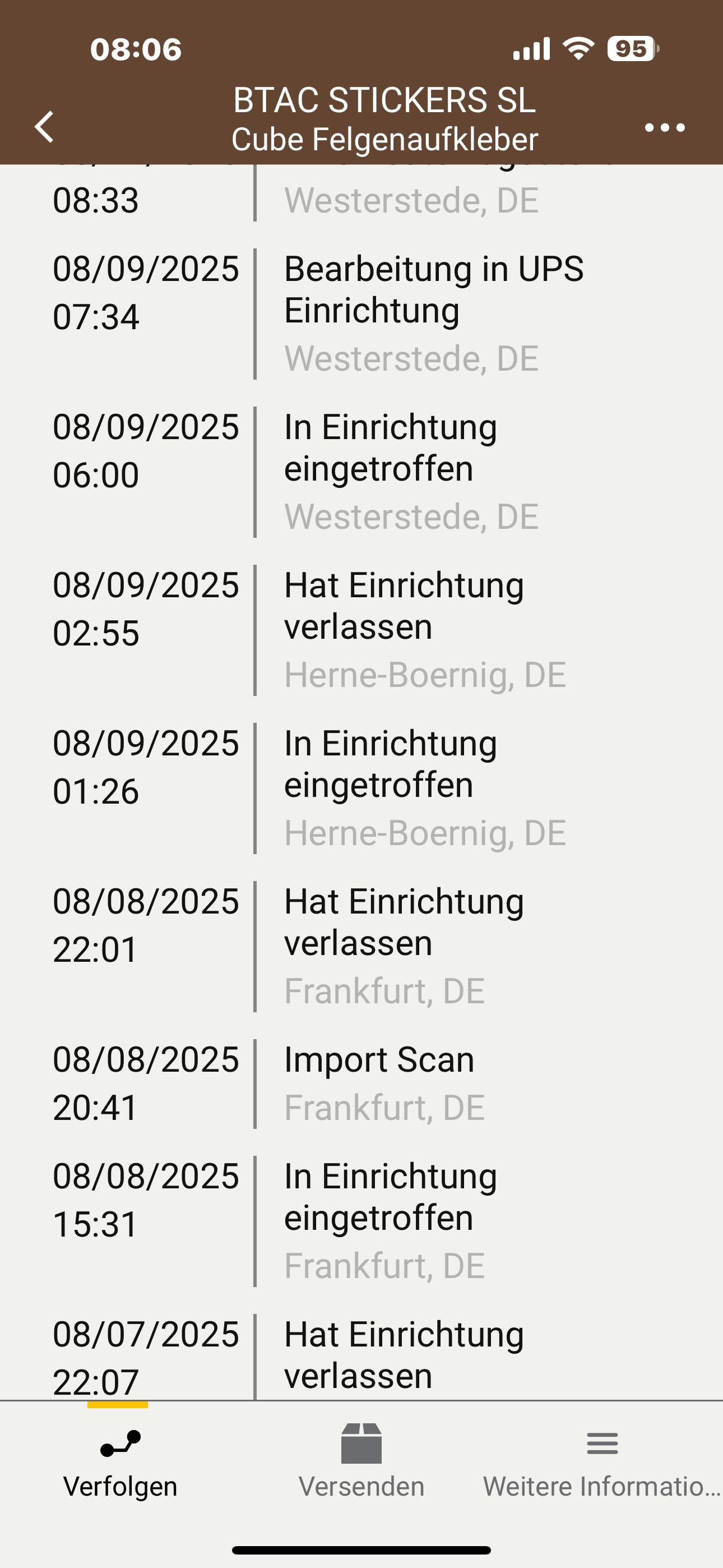Open the three-dot overflow menu
This screenshot has height=1568, width=723.
pyautogui.click(x=665, y=127)
